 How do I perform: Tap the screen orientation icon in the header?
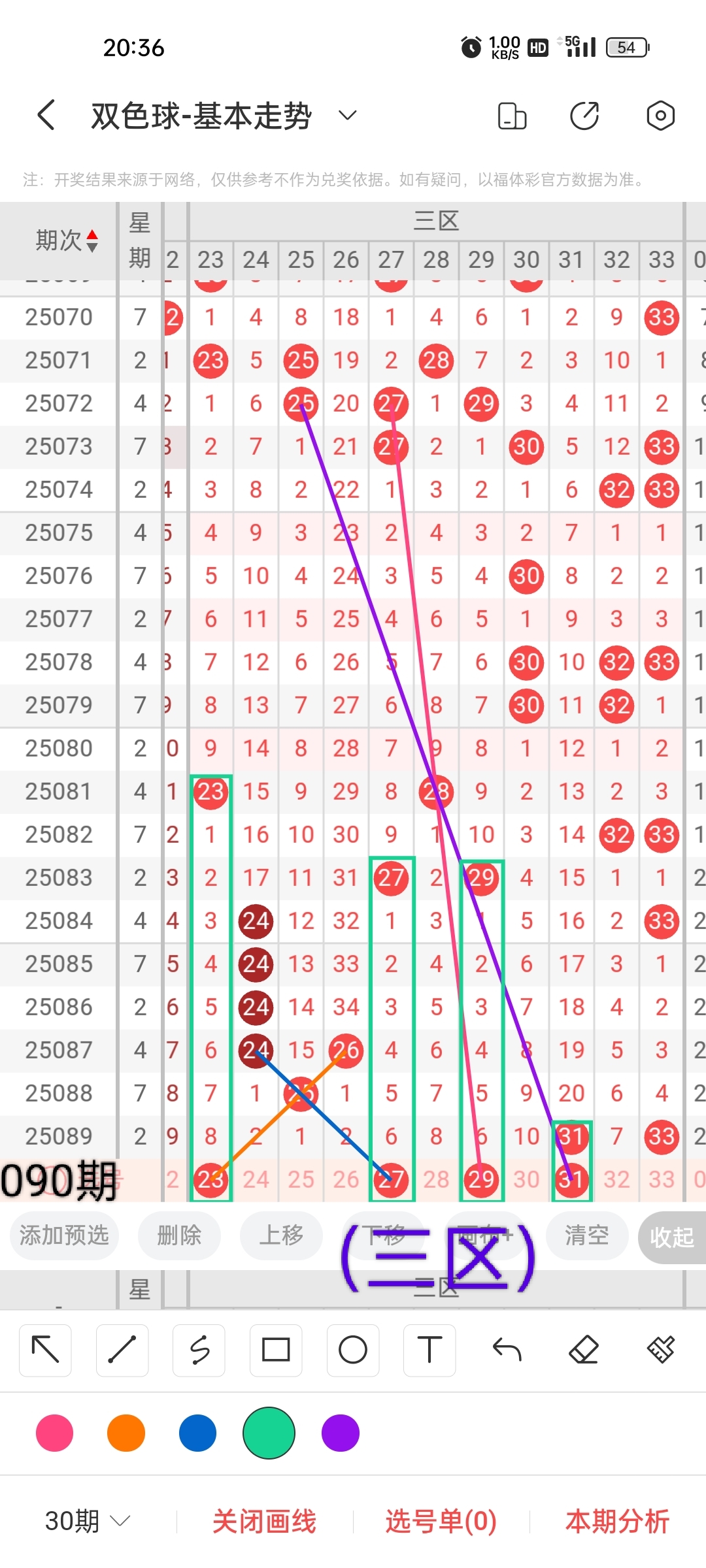tap(512, 116)
